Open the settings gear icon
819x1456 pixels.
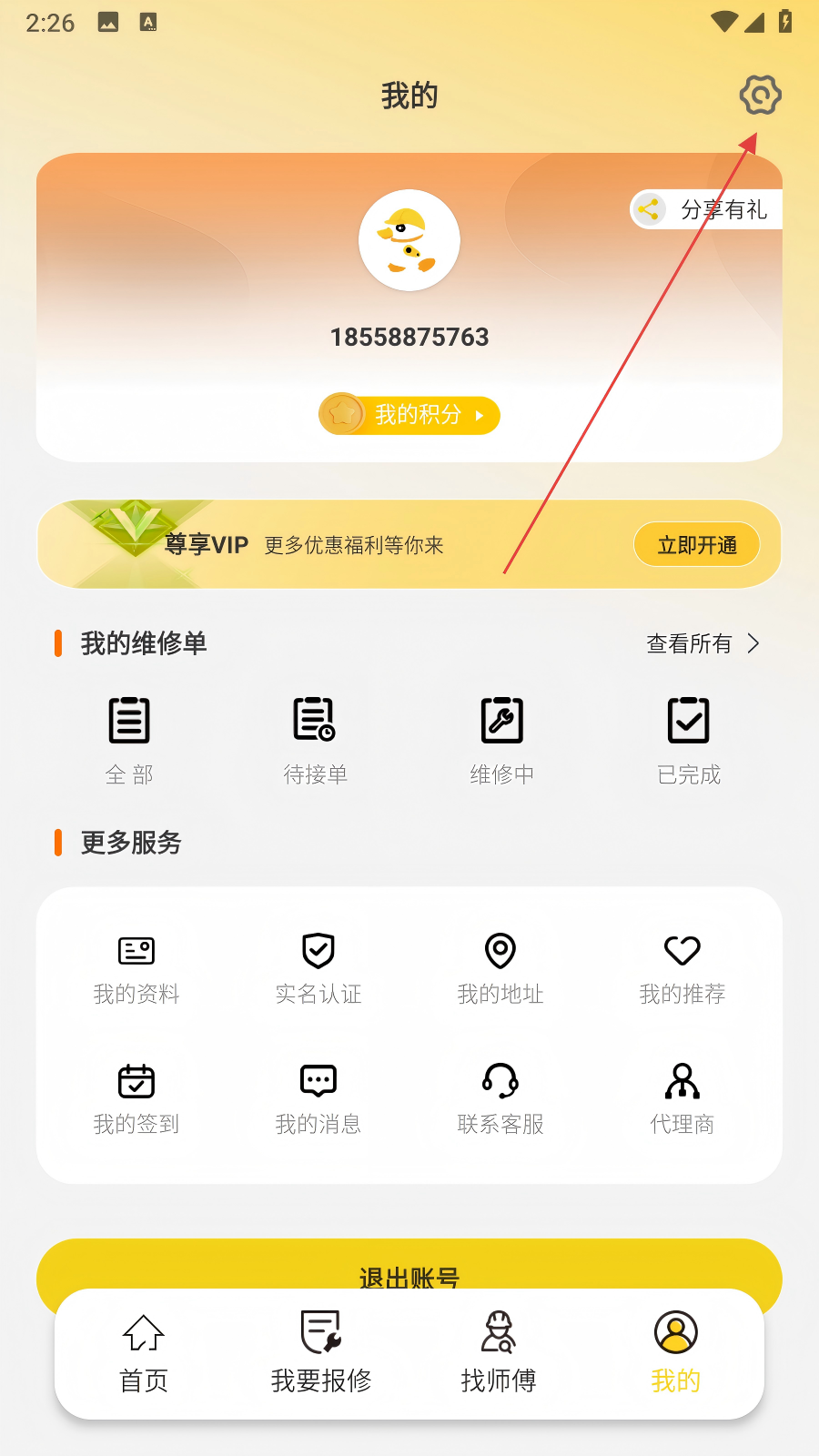point(760,95)
